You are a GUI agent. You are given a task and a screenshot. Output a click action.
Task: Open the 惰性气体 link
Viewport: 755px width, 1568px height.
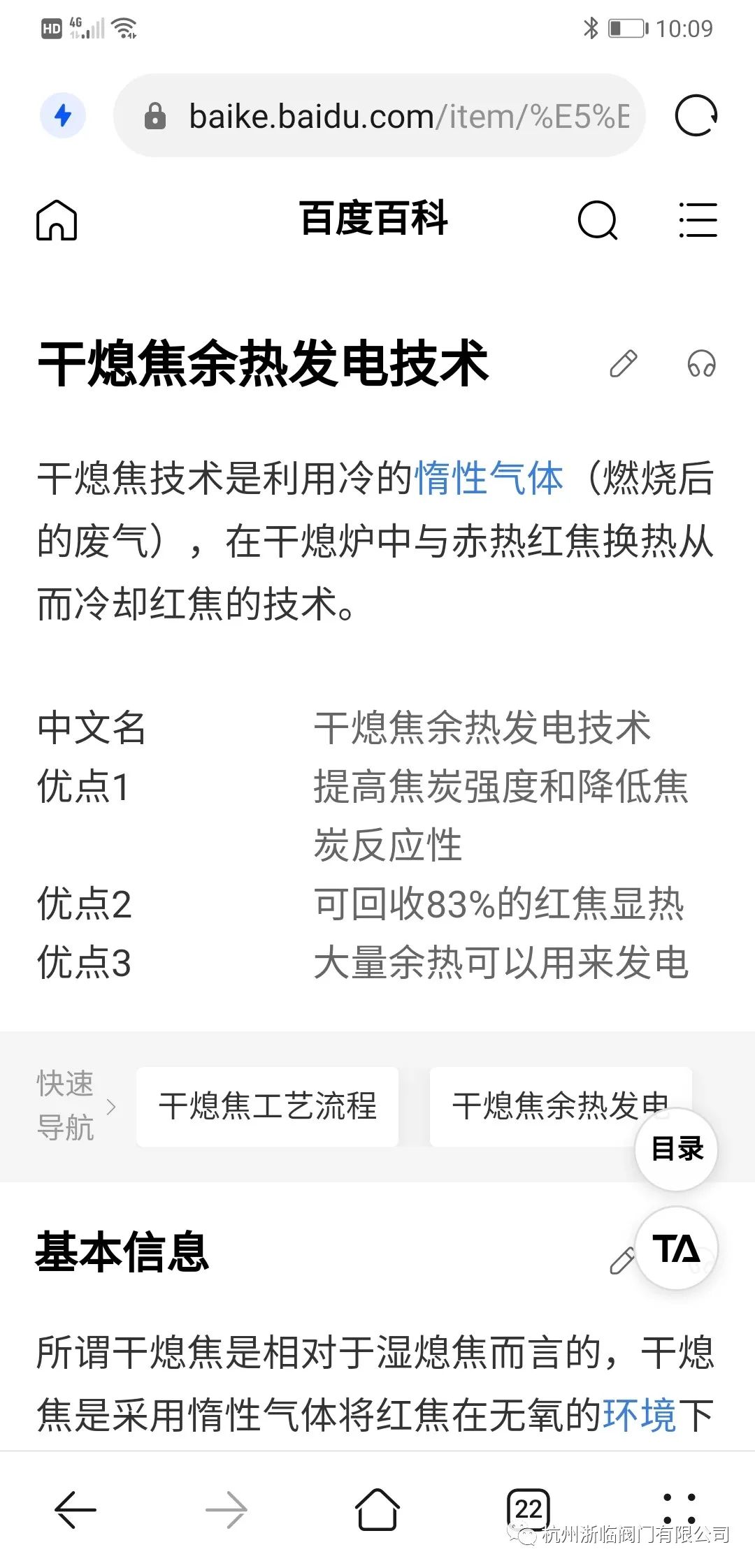coord(489,479)
